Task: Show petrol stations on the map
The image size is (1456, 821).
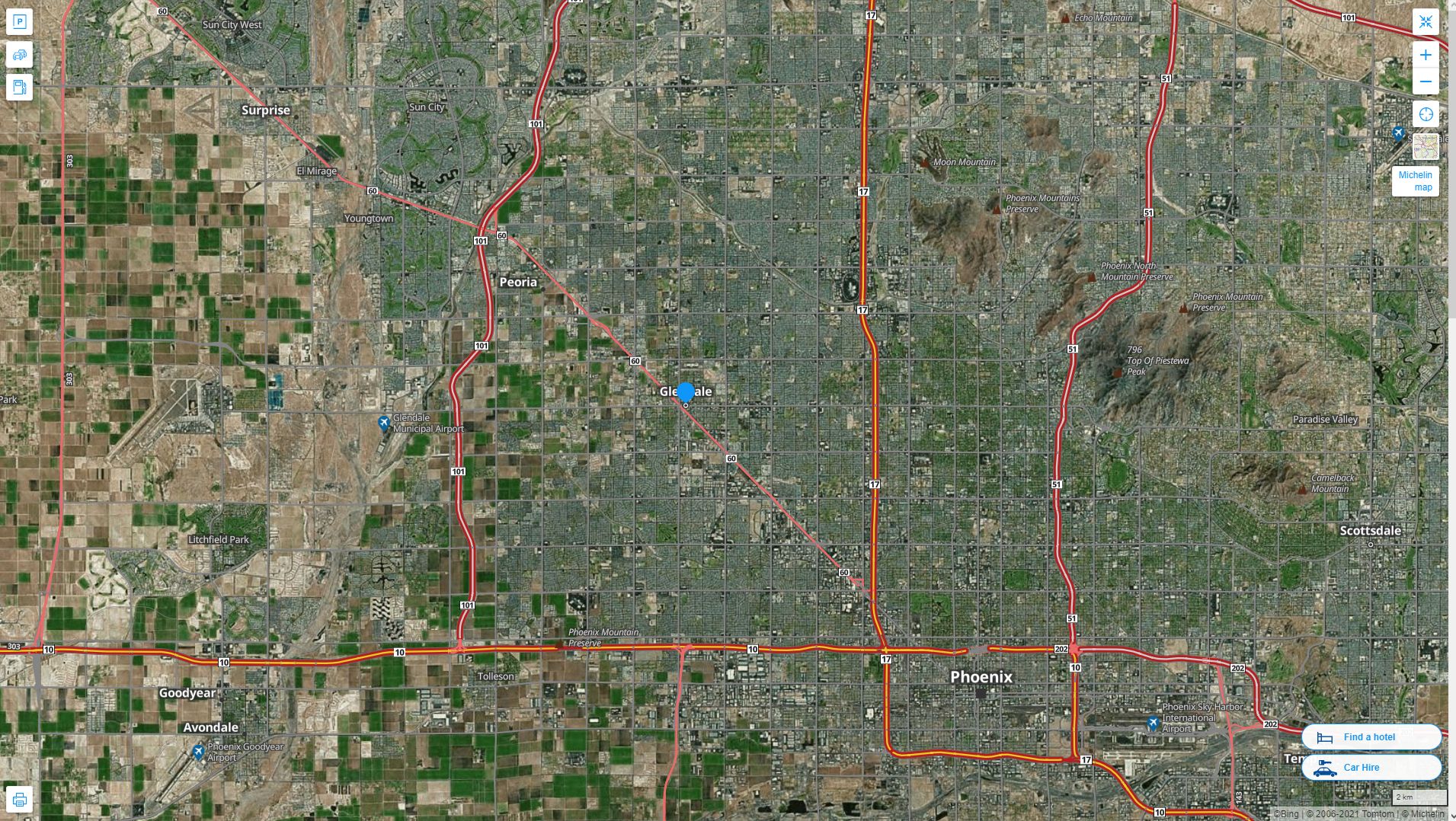Action: [x=19, y=87]
